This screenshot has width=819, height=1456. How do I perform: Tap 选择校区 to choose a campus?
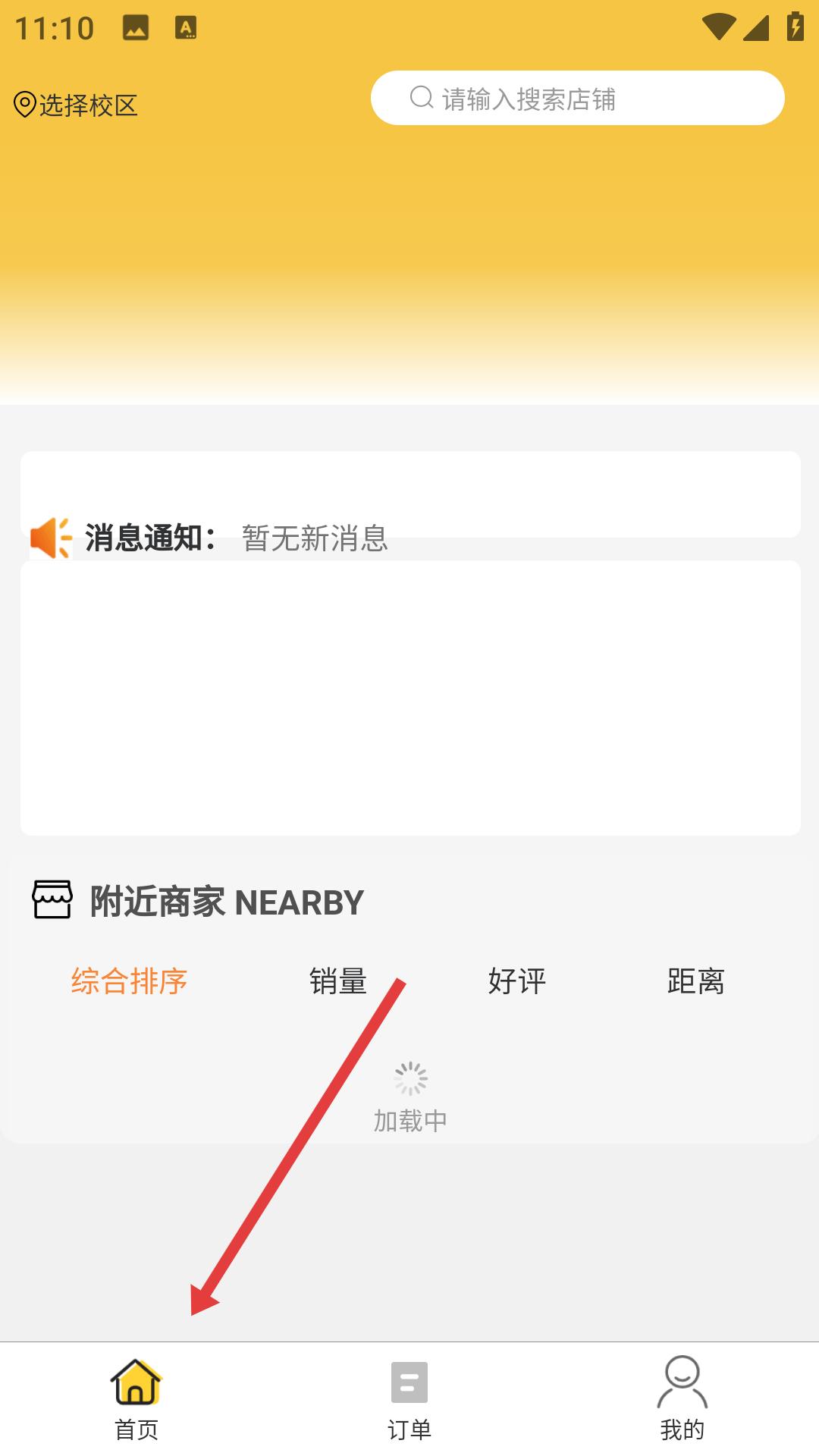[x=77, y=105]
